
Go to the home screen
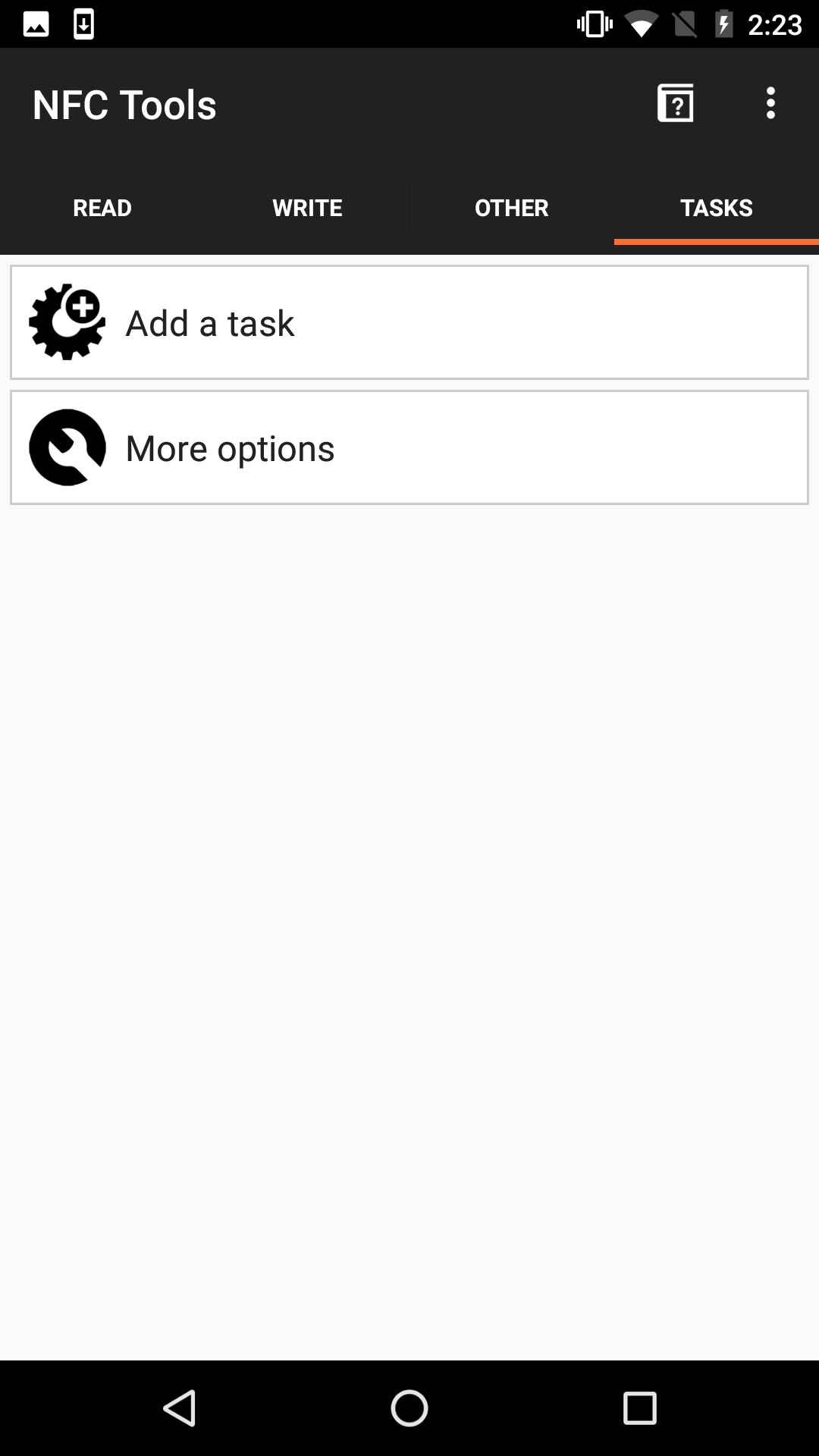point(409,1408)
